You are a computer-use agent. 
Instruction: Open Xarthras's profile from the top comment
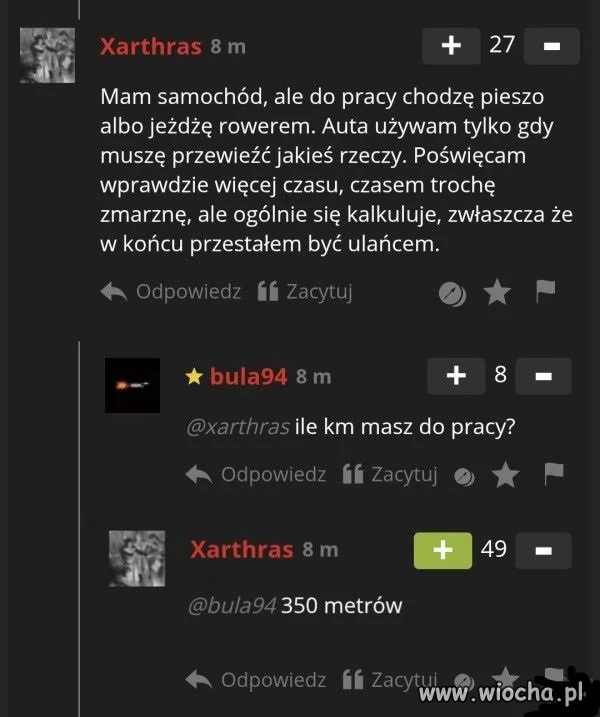point(151,46)
